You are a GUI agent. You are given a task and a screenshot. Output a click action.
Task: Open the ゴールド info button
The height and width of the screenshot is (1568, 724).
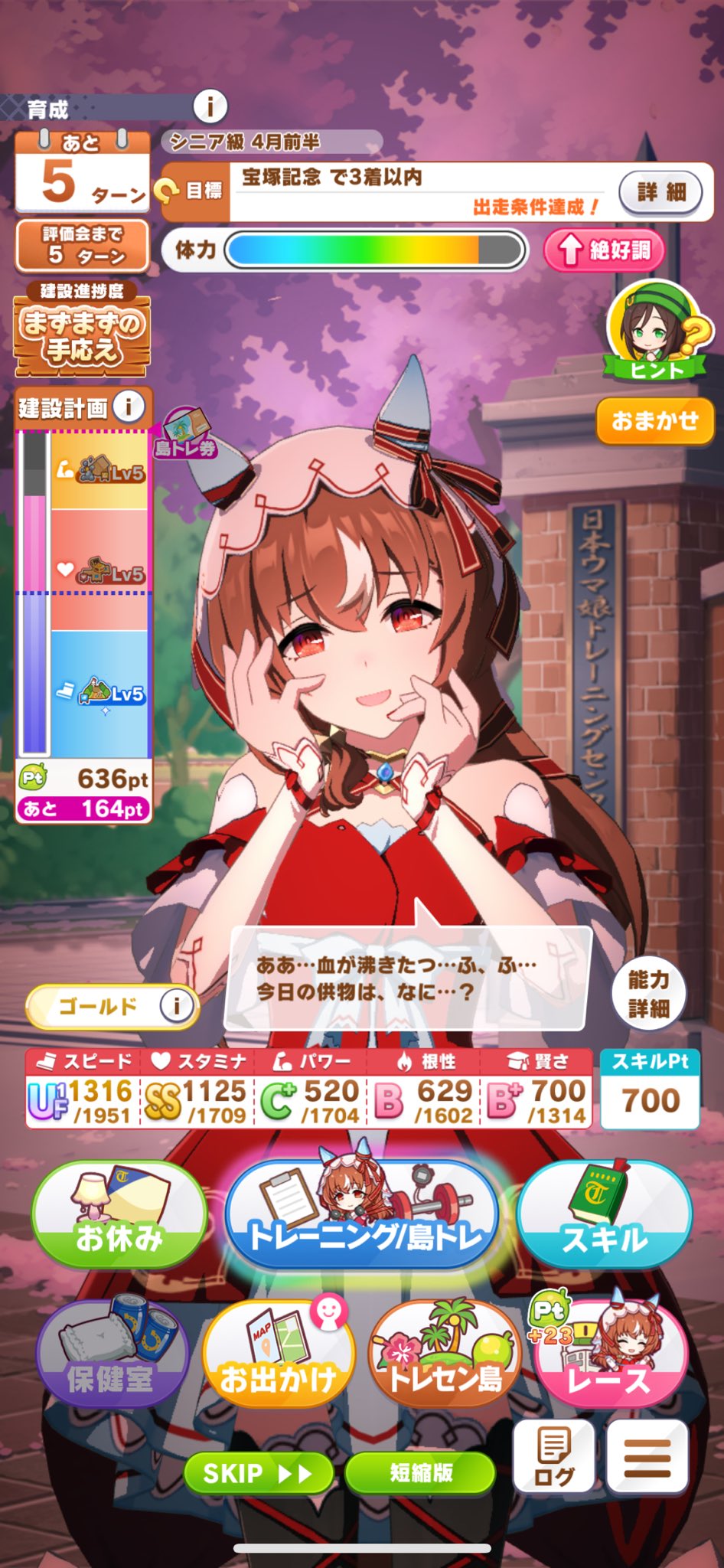tap(175, 1005)
